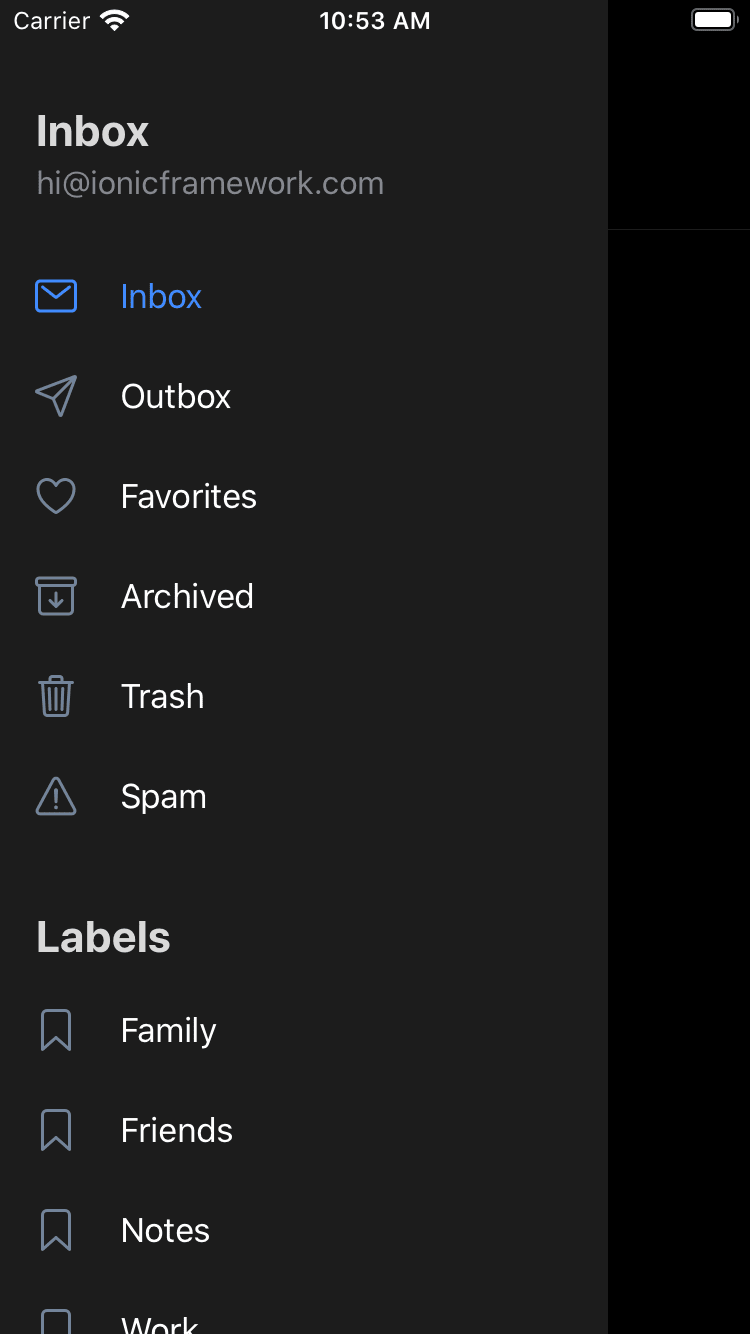This screenshot has width=750, height=1334.
Task: Open the Trash folder
Action: point(304,696)
